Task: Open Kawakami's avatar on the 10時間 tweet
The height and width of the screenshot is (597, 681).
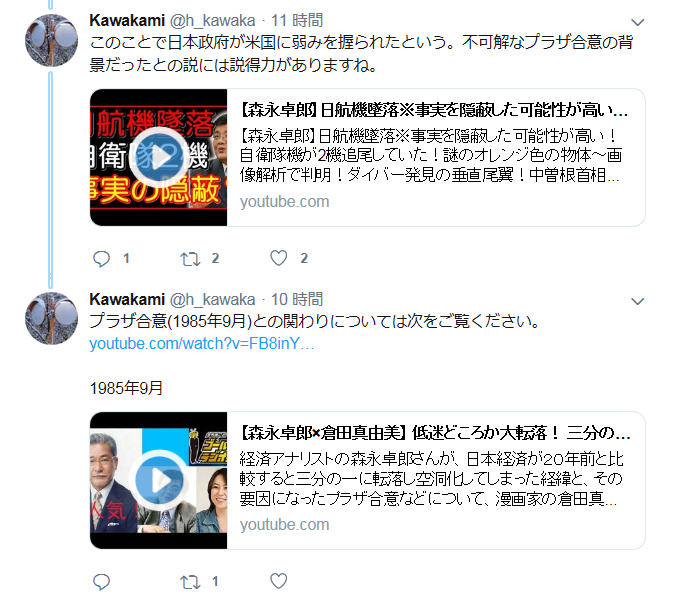Action: click(51, 320)
